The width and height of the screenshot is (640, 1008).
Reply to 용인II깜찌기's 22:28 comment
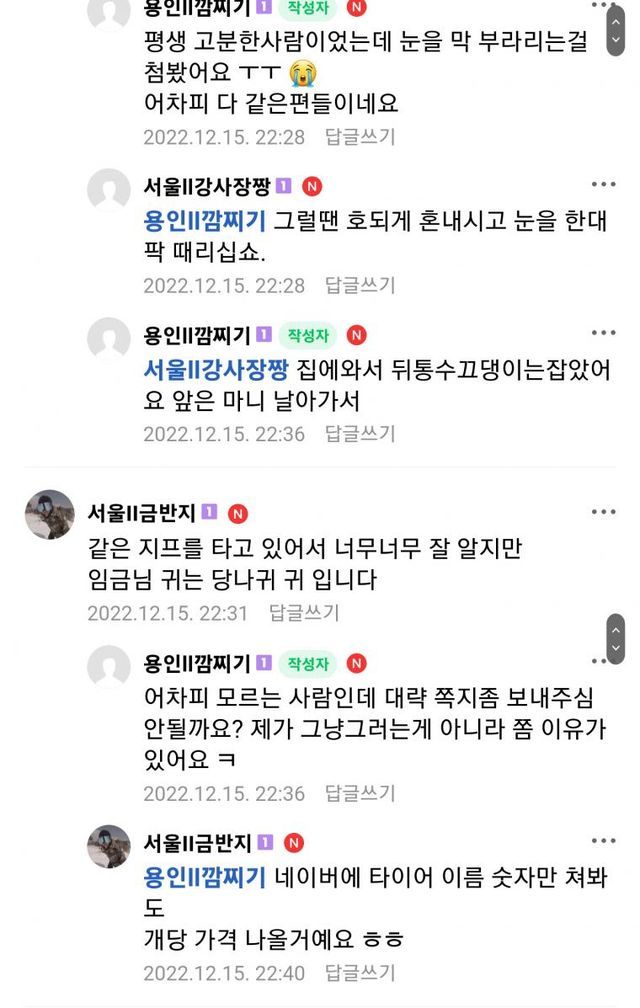coord(360,137)
